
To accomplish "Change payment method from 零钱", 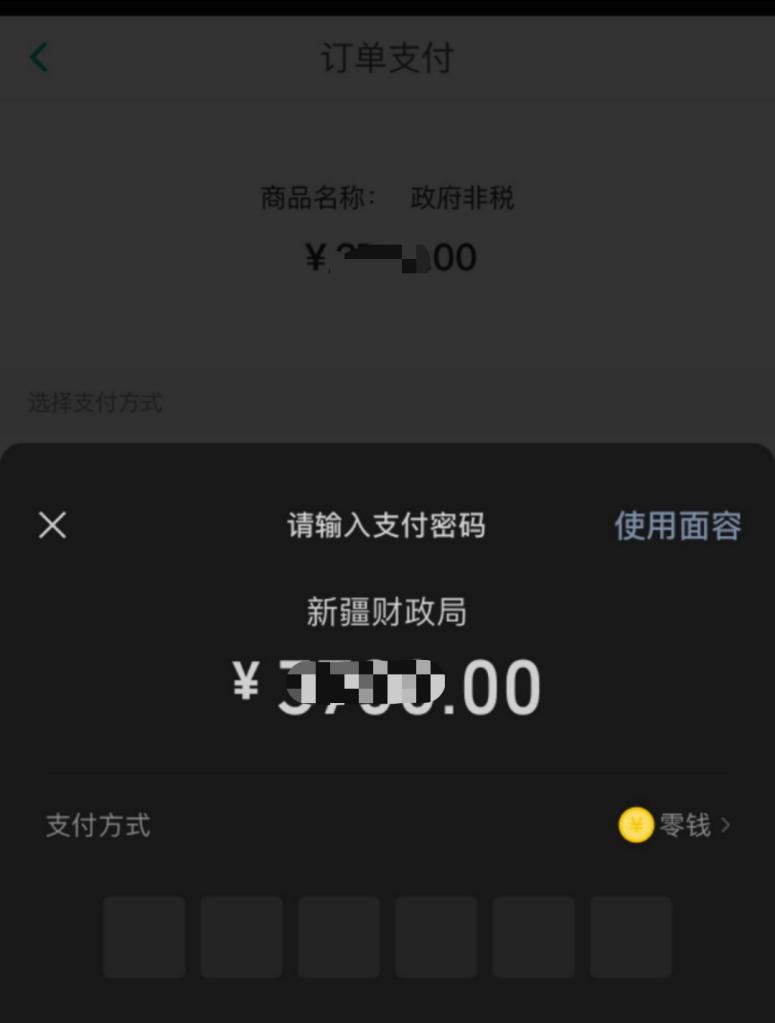I will [x=676, y=825].
